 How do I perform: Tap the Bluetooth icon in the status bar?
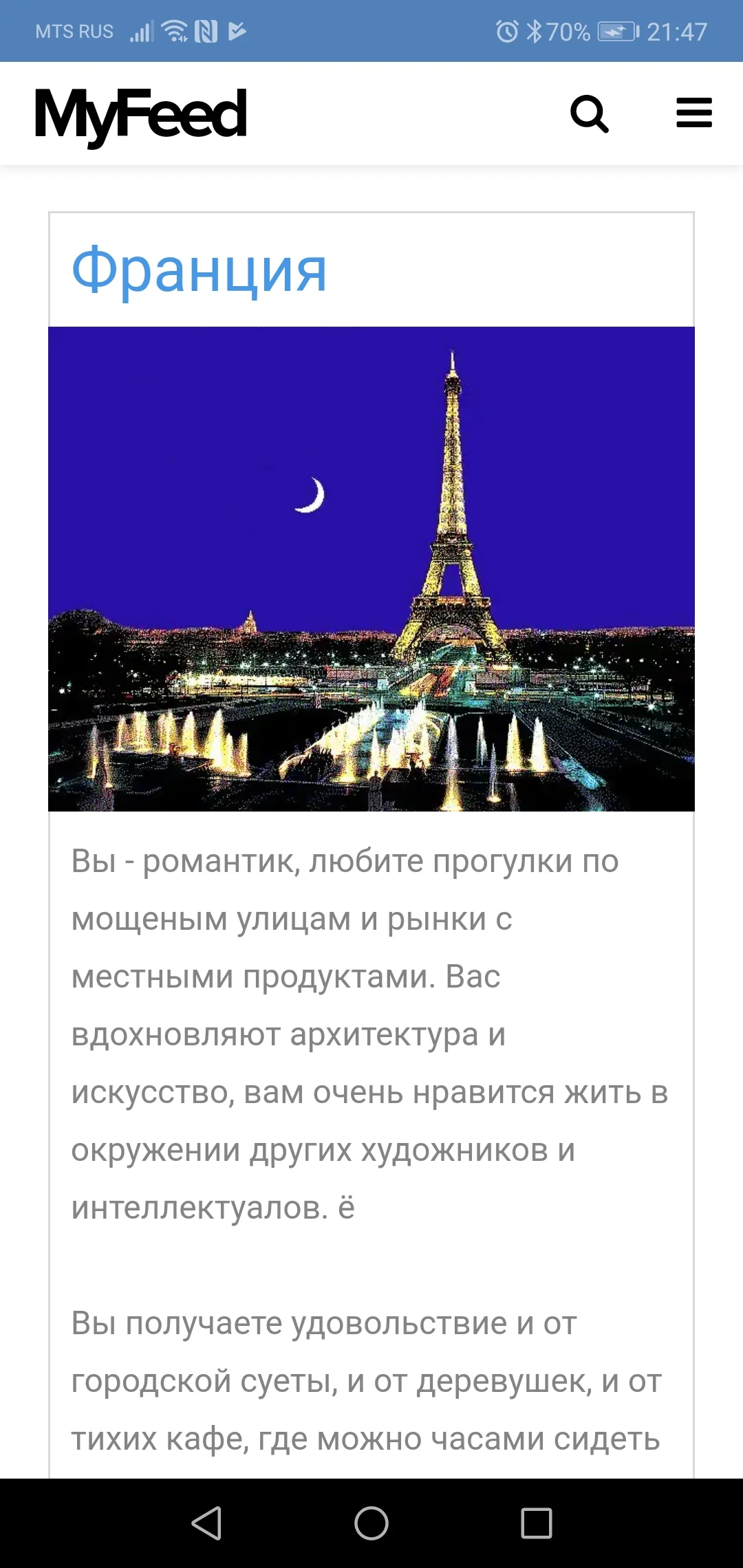pyautogui.click(x=534, y=30)
